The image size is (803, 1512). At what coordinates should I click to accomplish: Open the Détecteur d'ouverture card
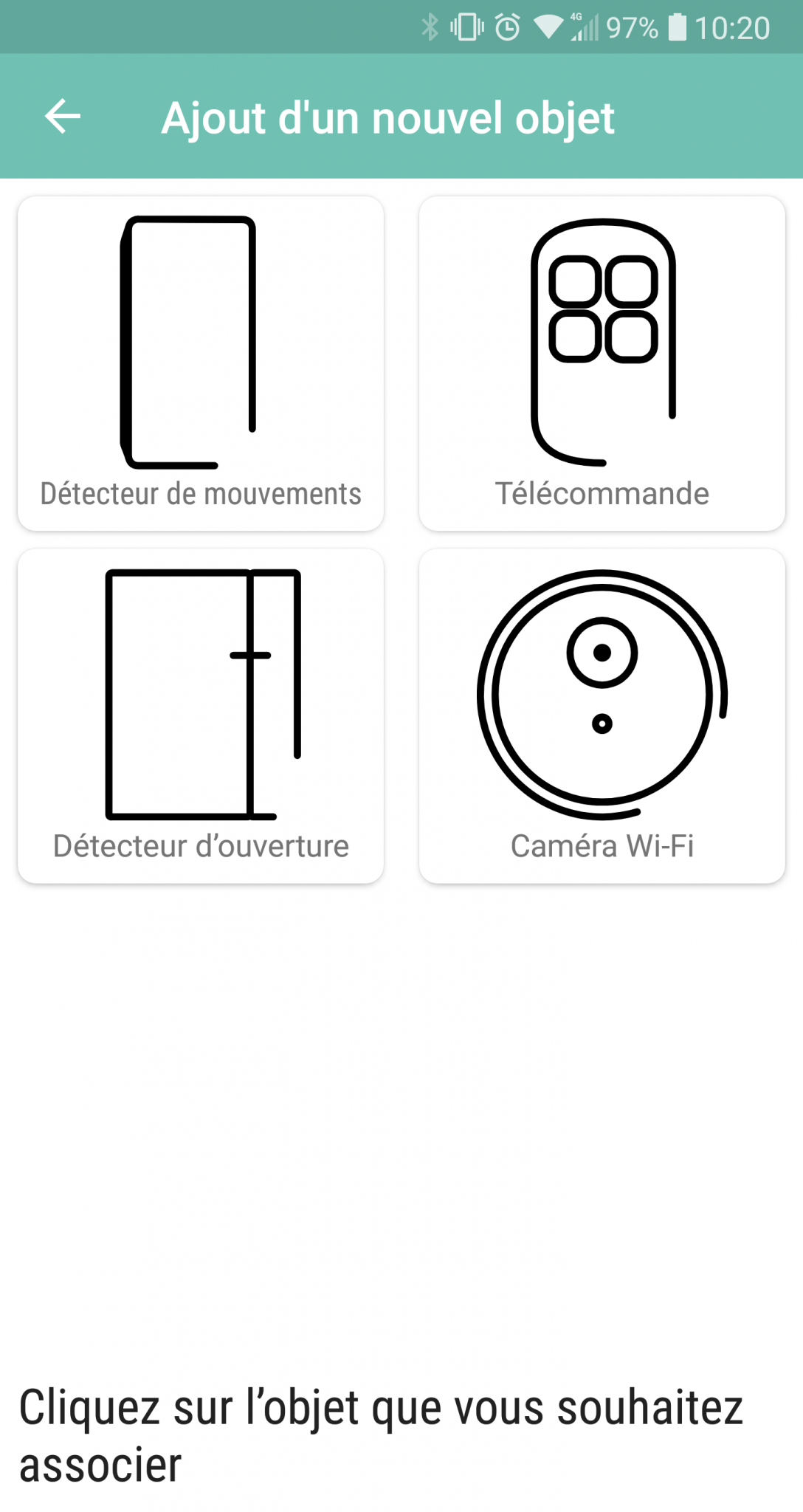point(201,715)
